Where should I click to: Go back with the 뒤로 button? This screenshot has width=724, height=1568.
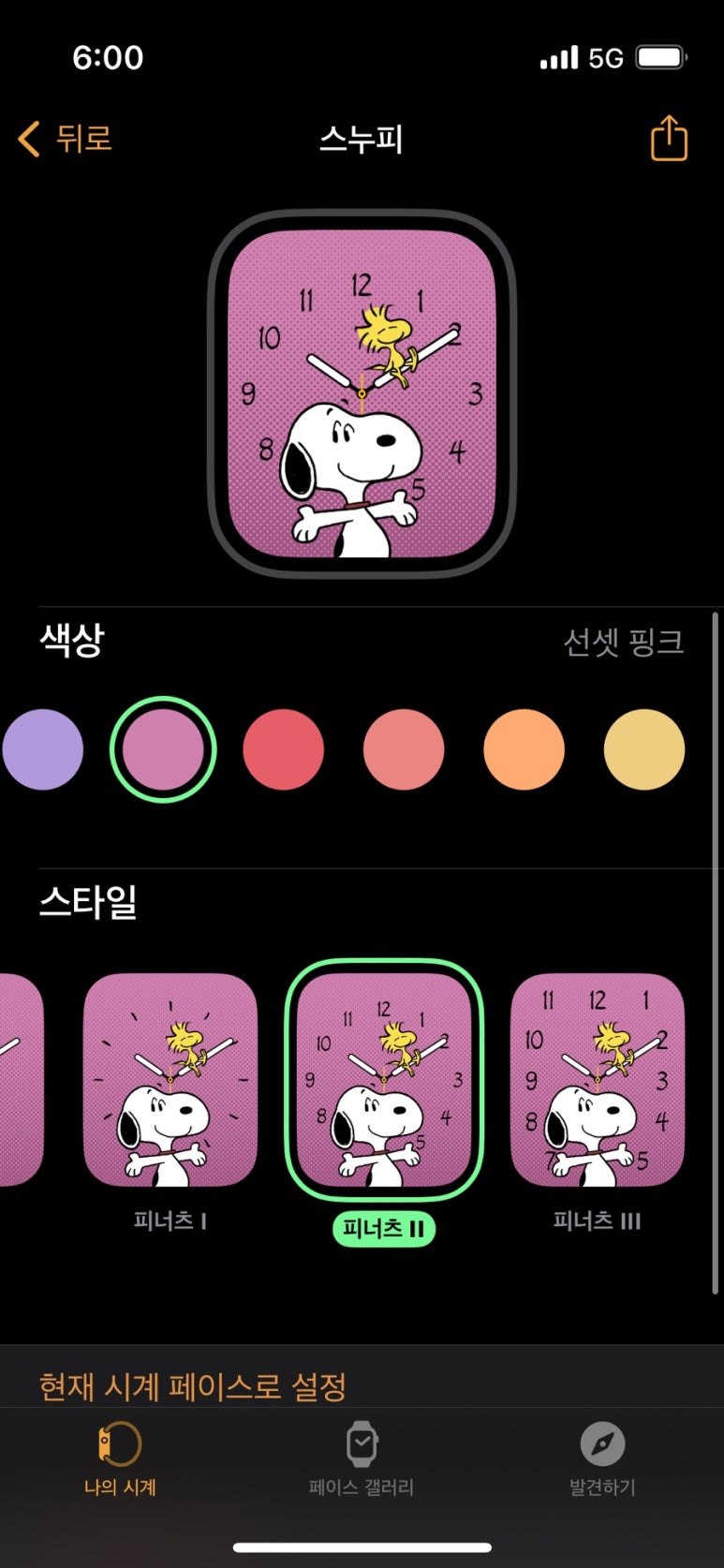coord(66,139)
